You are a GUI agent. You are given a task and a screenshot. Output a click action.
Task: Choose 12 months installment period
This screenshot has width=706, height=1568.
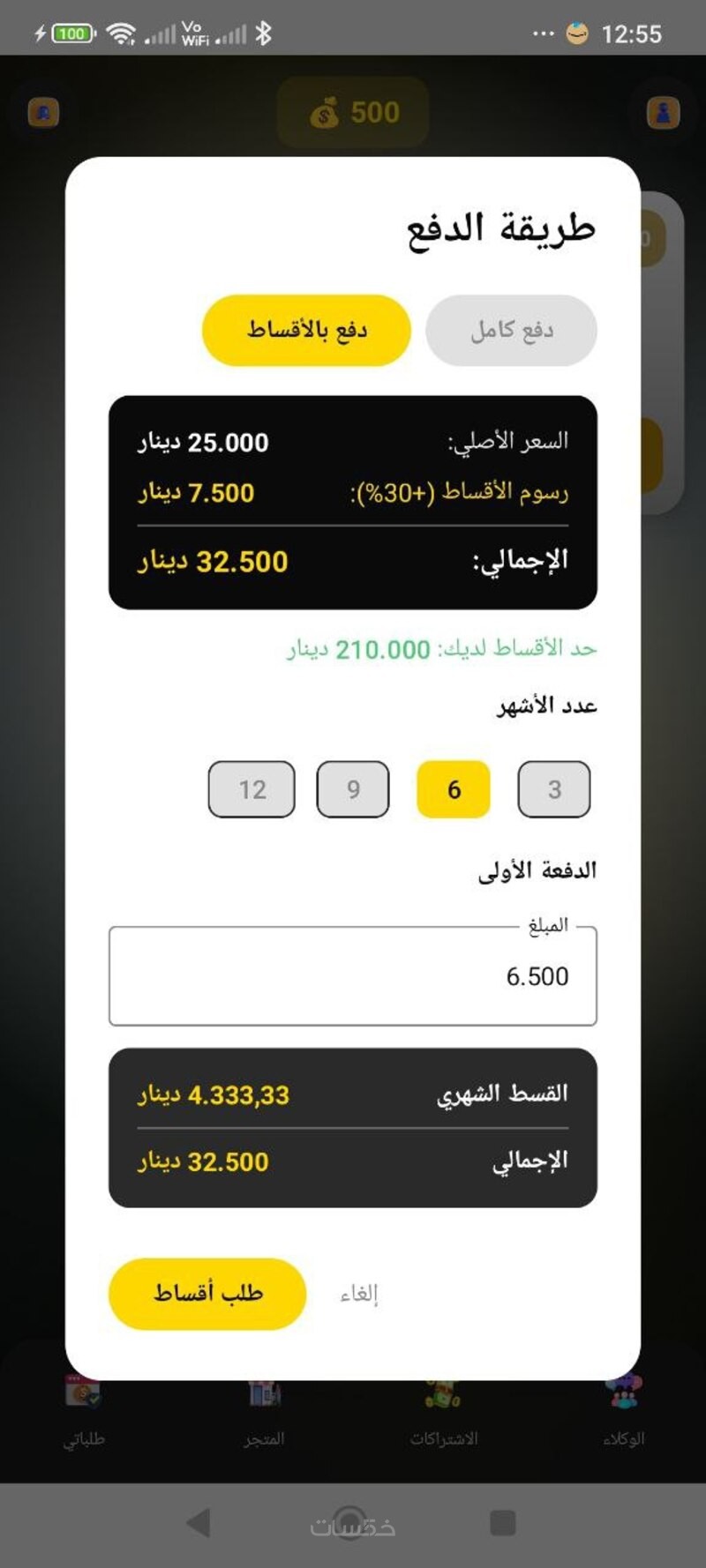[x=252, y=789]
